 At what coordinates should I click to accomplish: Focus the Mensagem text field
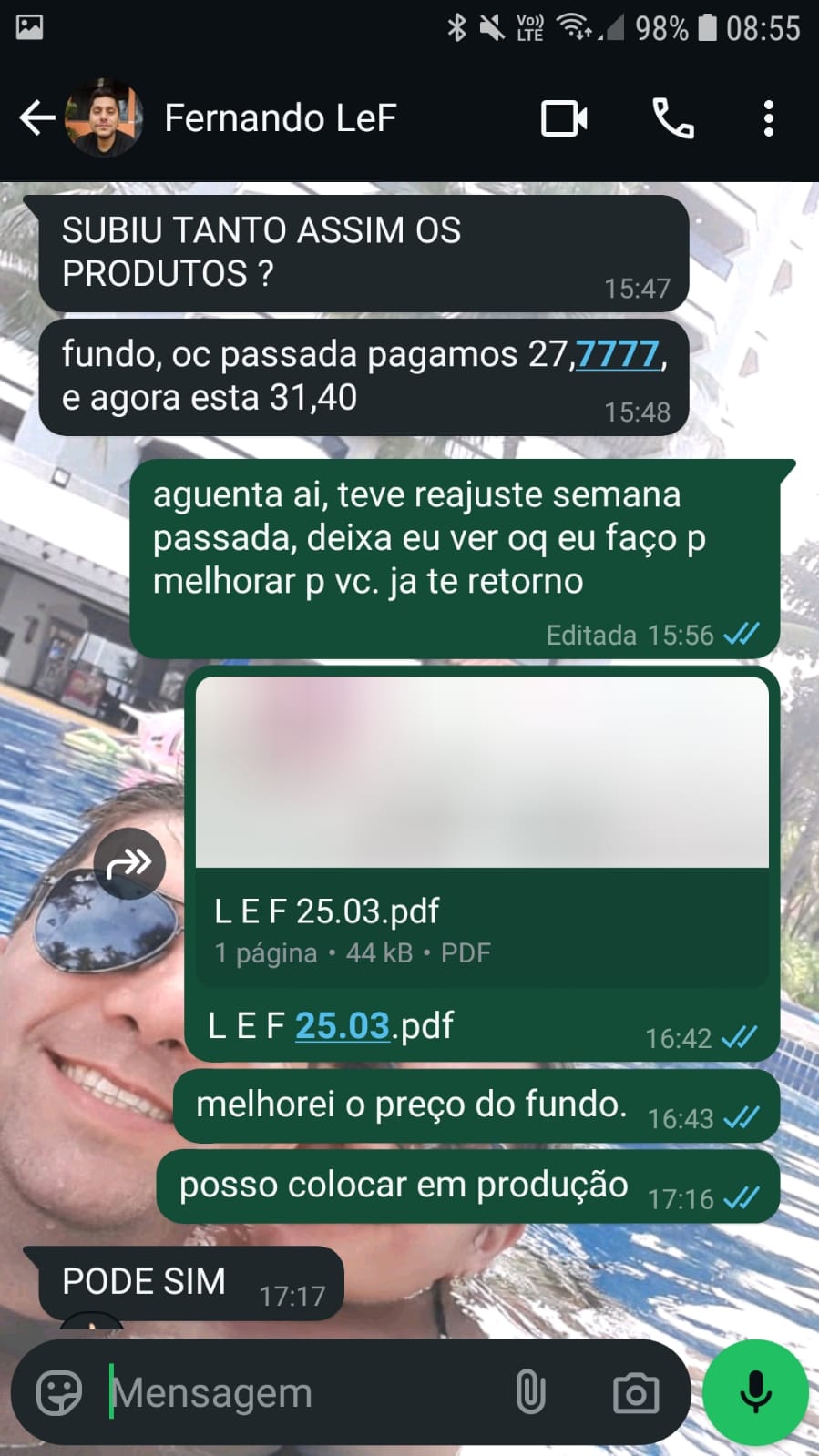301,1393
